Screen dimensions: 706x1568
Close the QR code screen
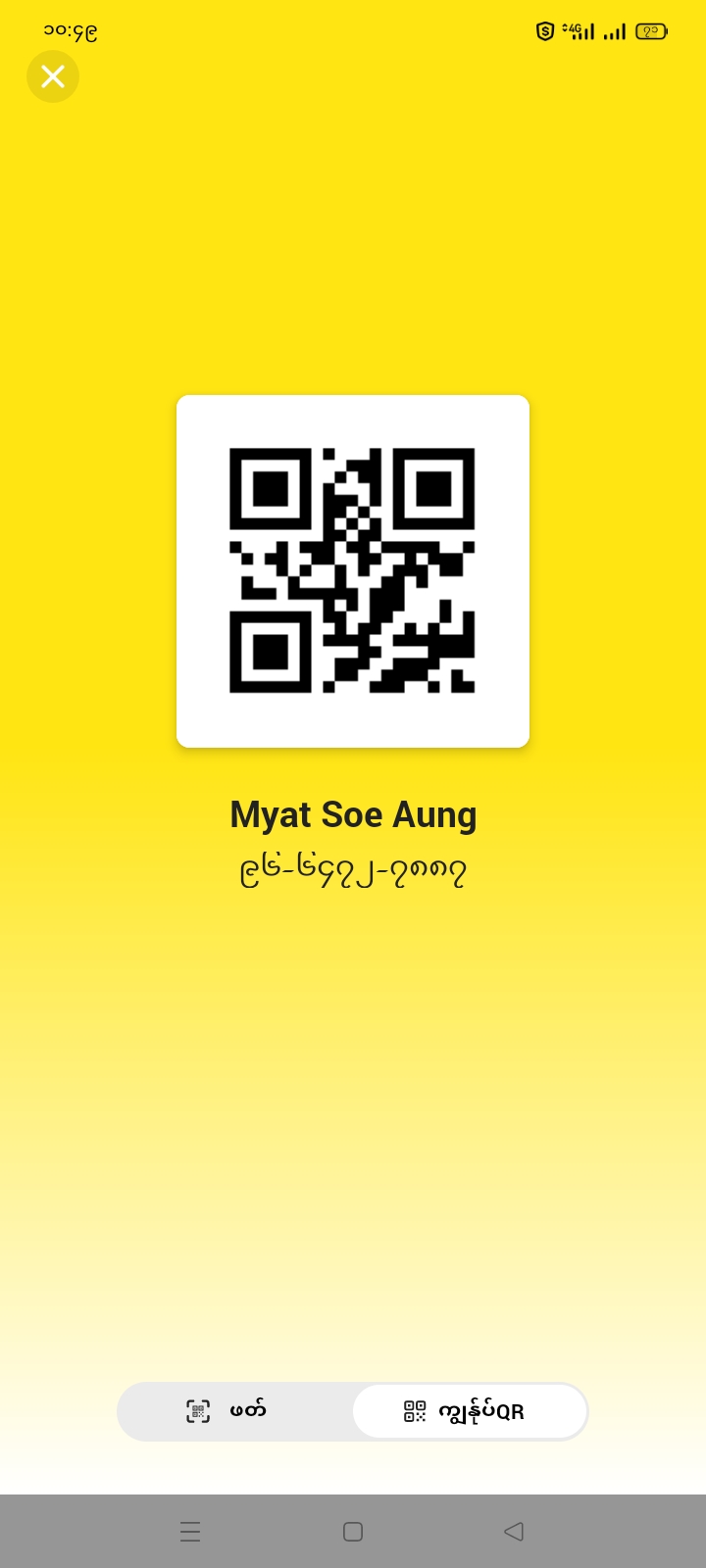tap(53, 76)
